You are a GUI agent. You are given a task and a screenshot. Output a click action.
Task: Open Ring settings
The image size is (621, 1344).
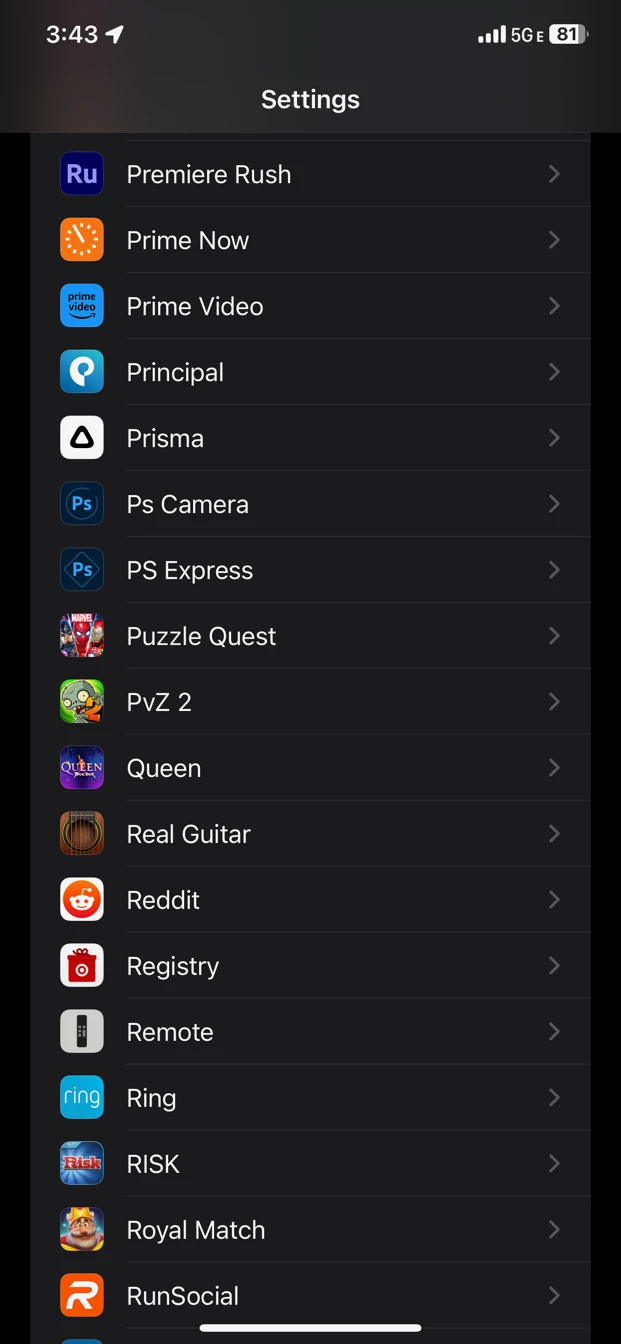310,1098
